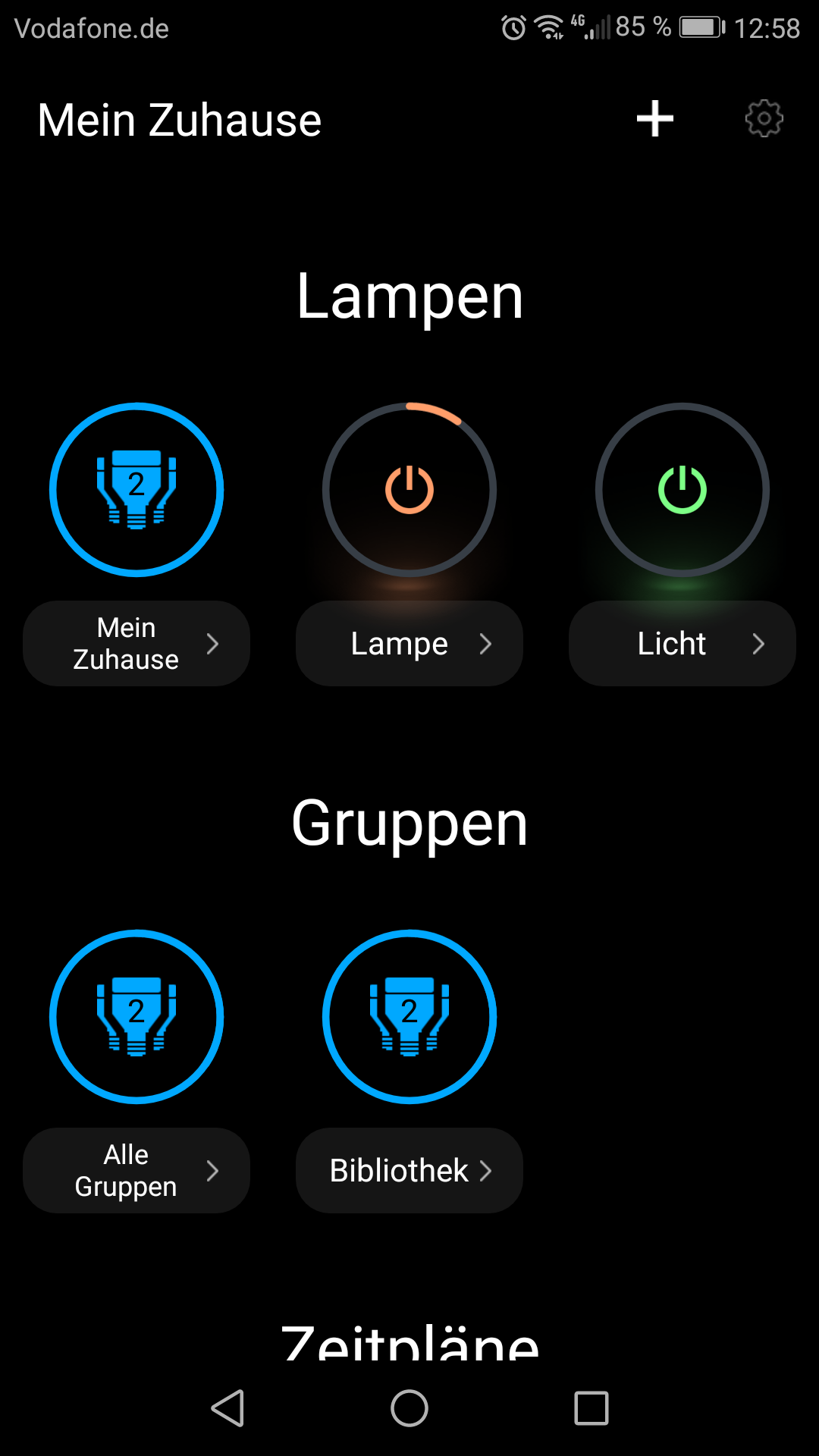Open Bibliothek group details
Image resolution: width=819 pixels, height=1456 pixels.
409,1170
